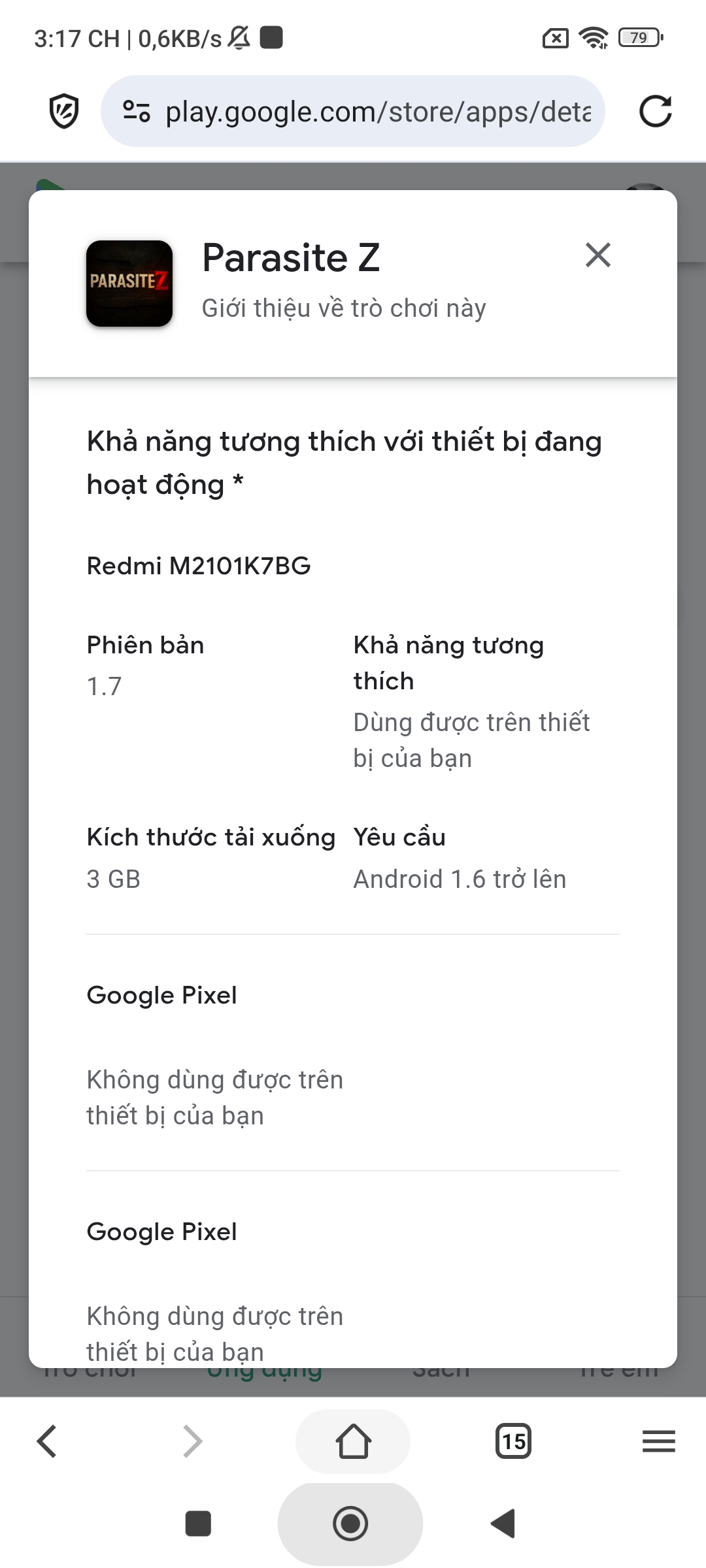Screen dimensions: 706x1568
Task: Tap the Android recents square button
Action: (x=199, y=1522)
